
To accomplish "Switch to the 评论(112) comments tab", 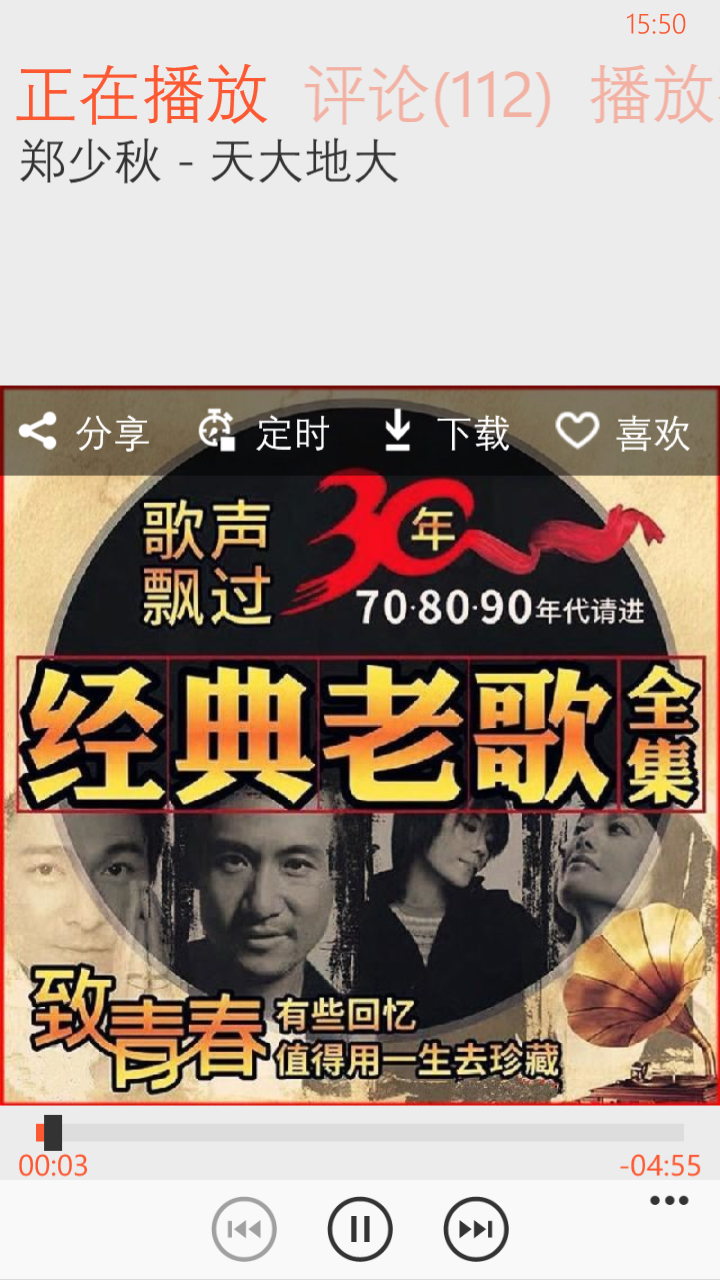I will 428,96.
